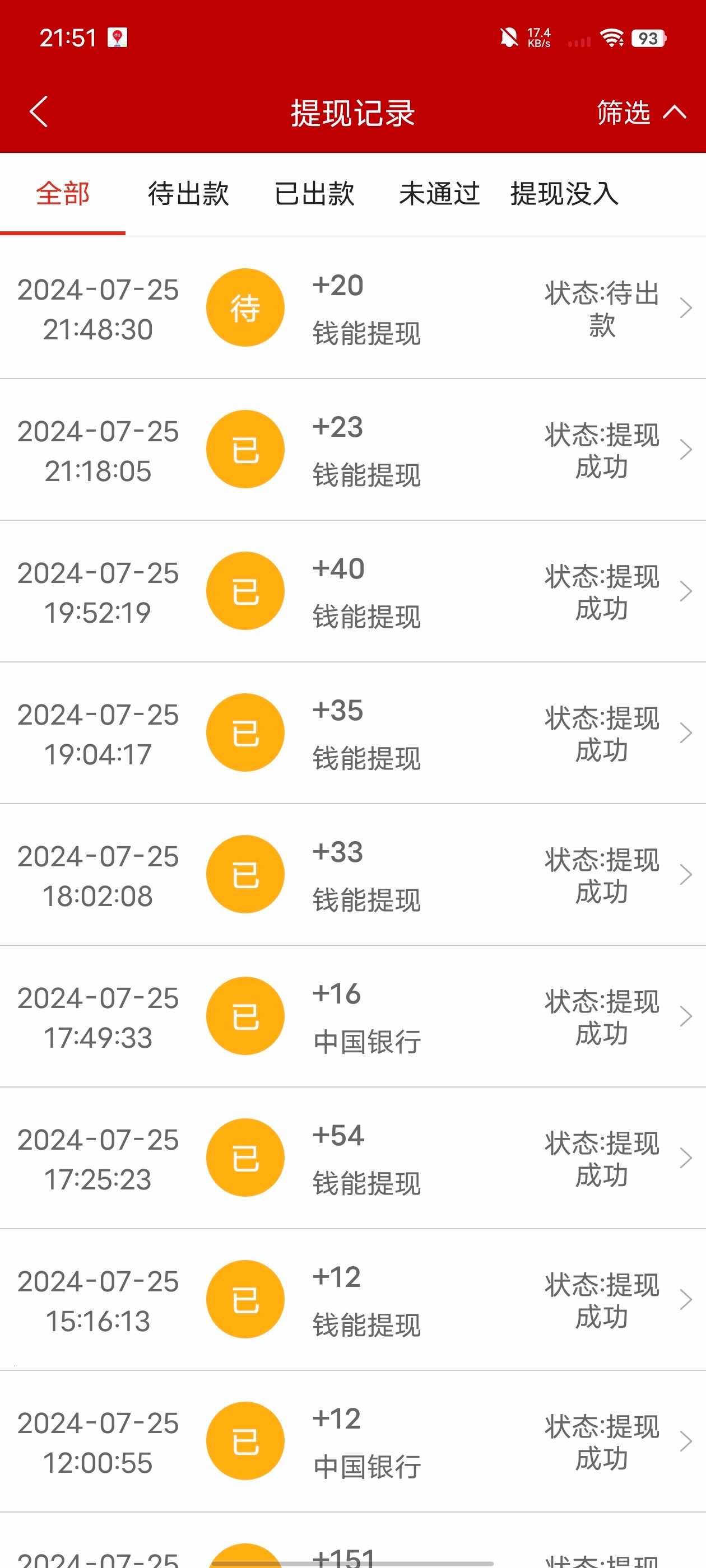View details of +35 at 19:04:17
The image size is (706, 1568).
(x=352, y=733)
